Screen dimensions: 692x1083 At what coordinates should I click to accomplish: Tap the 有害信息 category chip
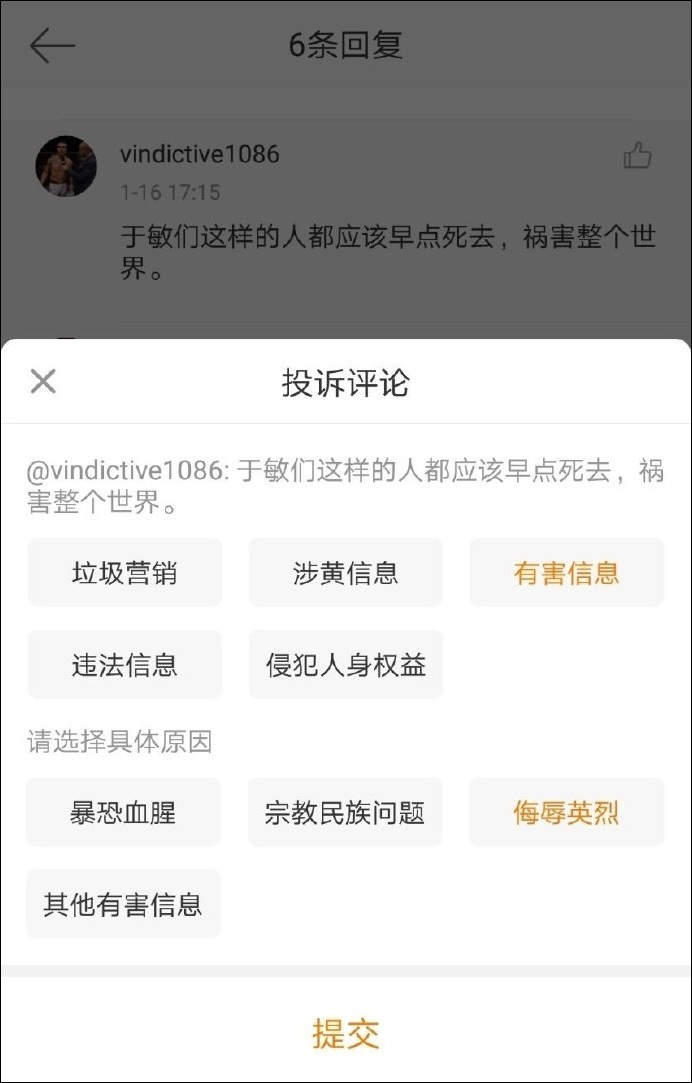pos(566,573)
